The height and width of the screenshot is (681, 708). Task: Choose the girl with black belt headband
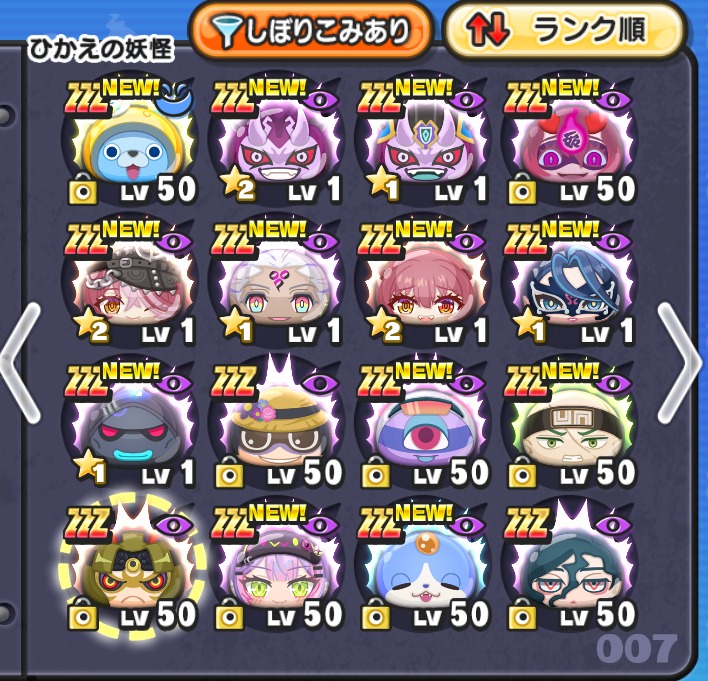(x=131, y=293)
